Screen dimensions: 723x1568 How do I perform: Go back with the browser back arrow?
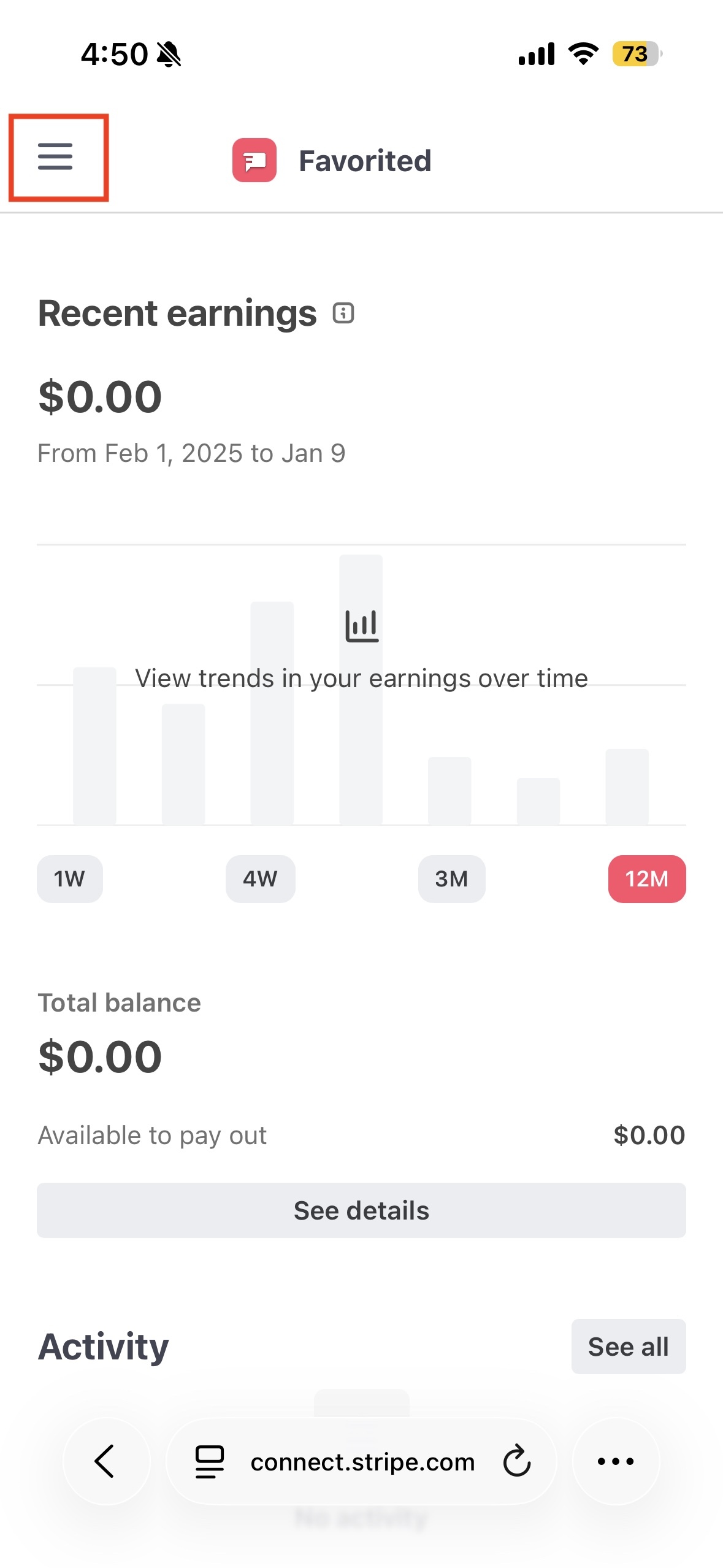(x=106, y=1461)
